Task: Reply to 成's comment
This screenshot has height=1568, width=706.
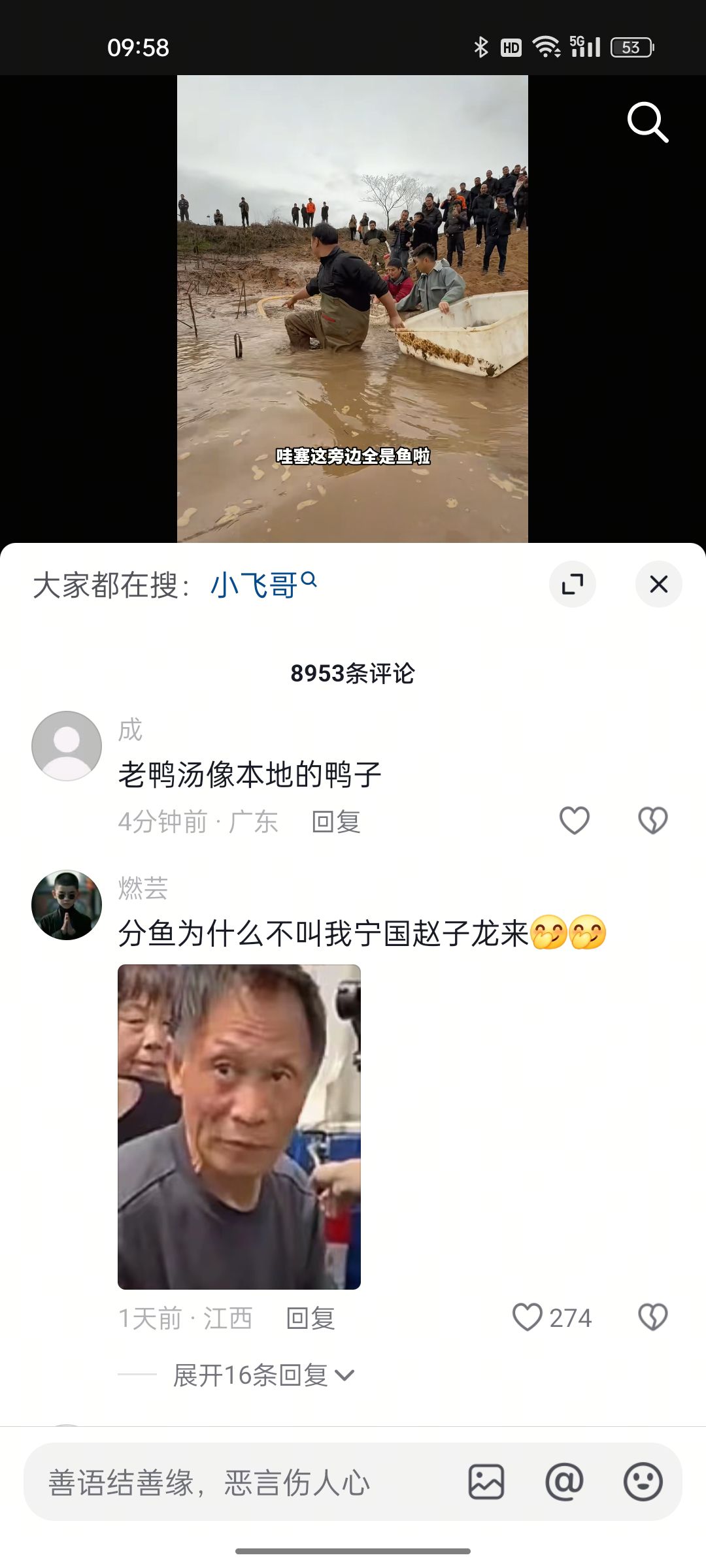Action: click(335, 822)
